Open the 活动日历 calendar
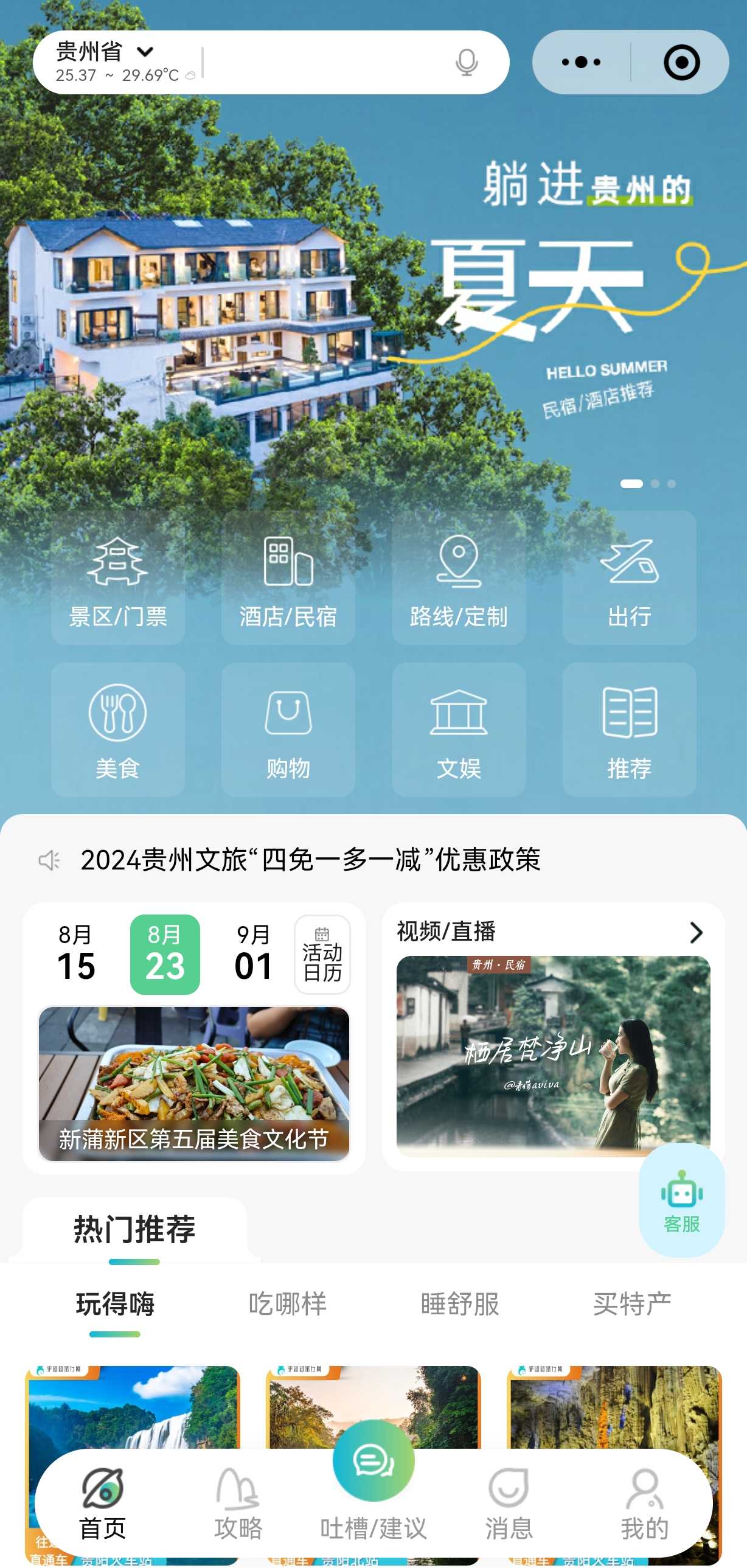The height and width of the screenshot is (1568, 747). (x=322, y=954)
